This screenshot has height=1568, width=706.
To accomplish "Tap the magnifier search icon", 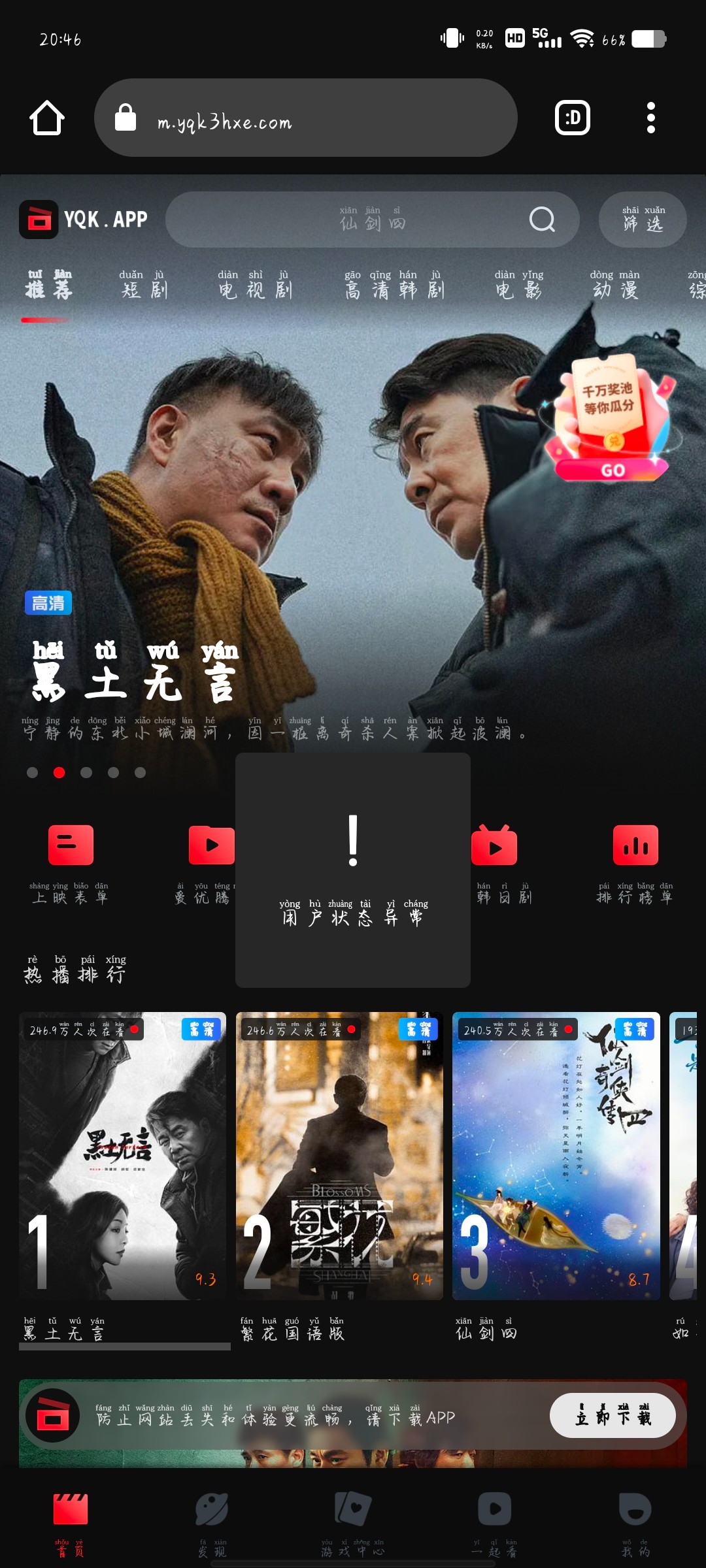I will (542, 220).
